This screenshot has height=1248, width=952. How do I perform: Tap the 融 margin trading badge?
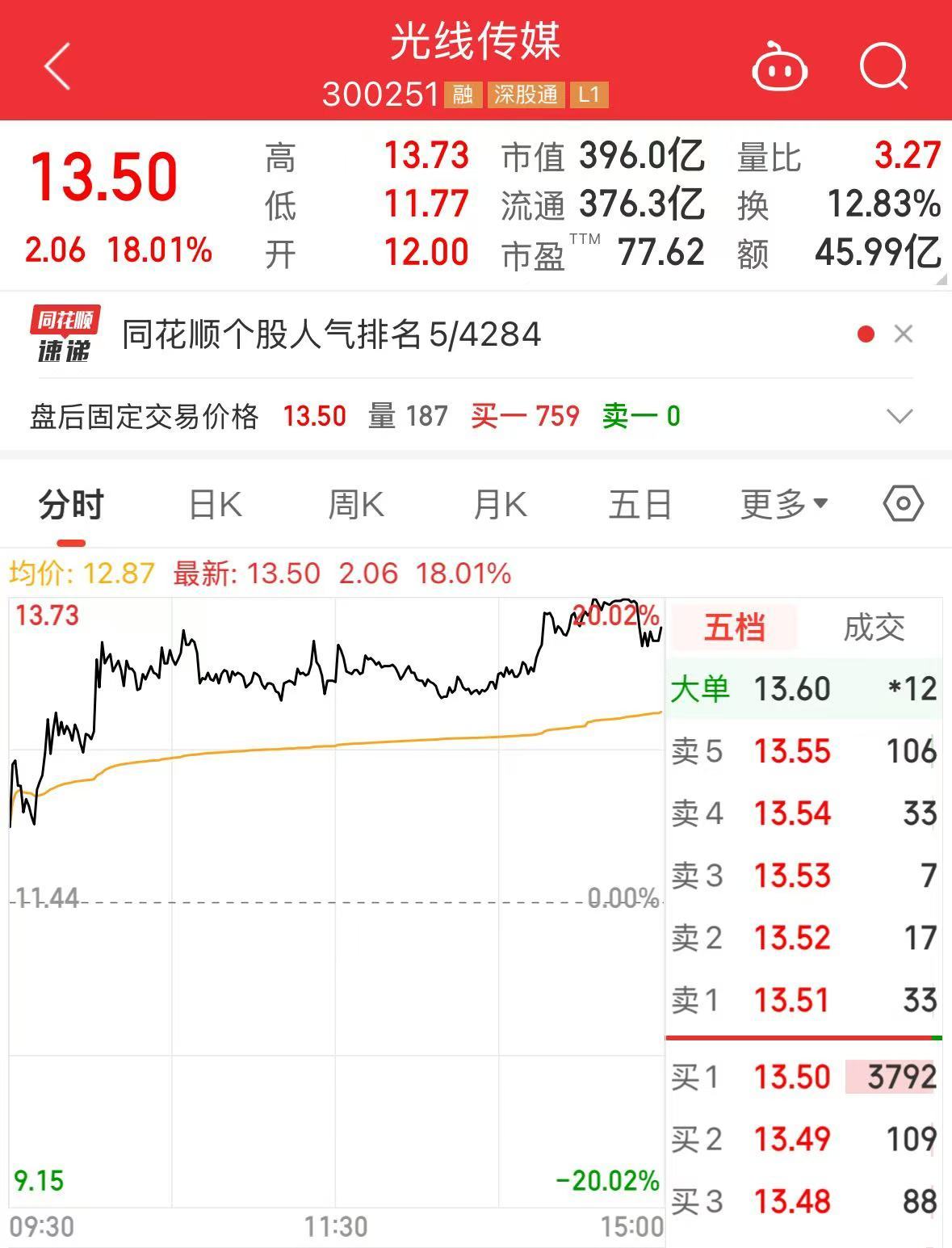(x=462, y=95)
